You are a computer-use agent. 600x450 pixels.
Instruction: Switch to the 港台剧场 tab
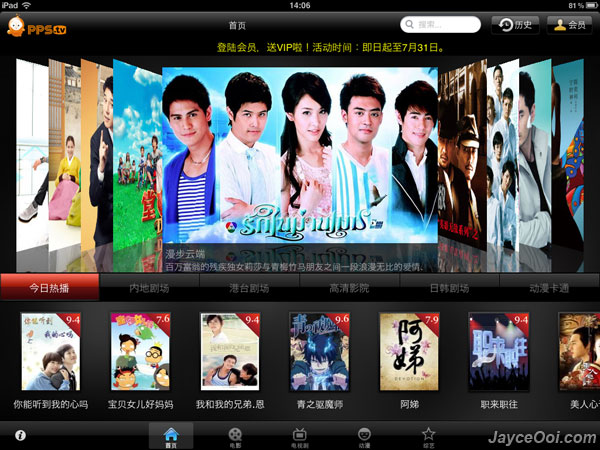point(249,288)
